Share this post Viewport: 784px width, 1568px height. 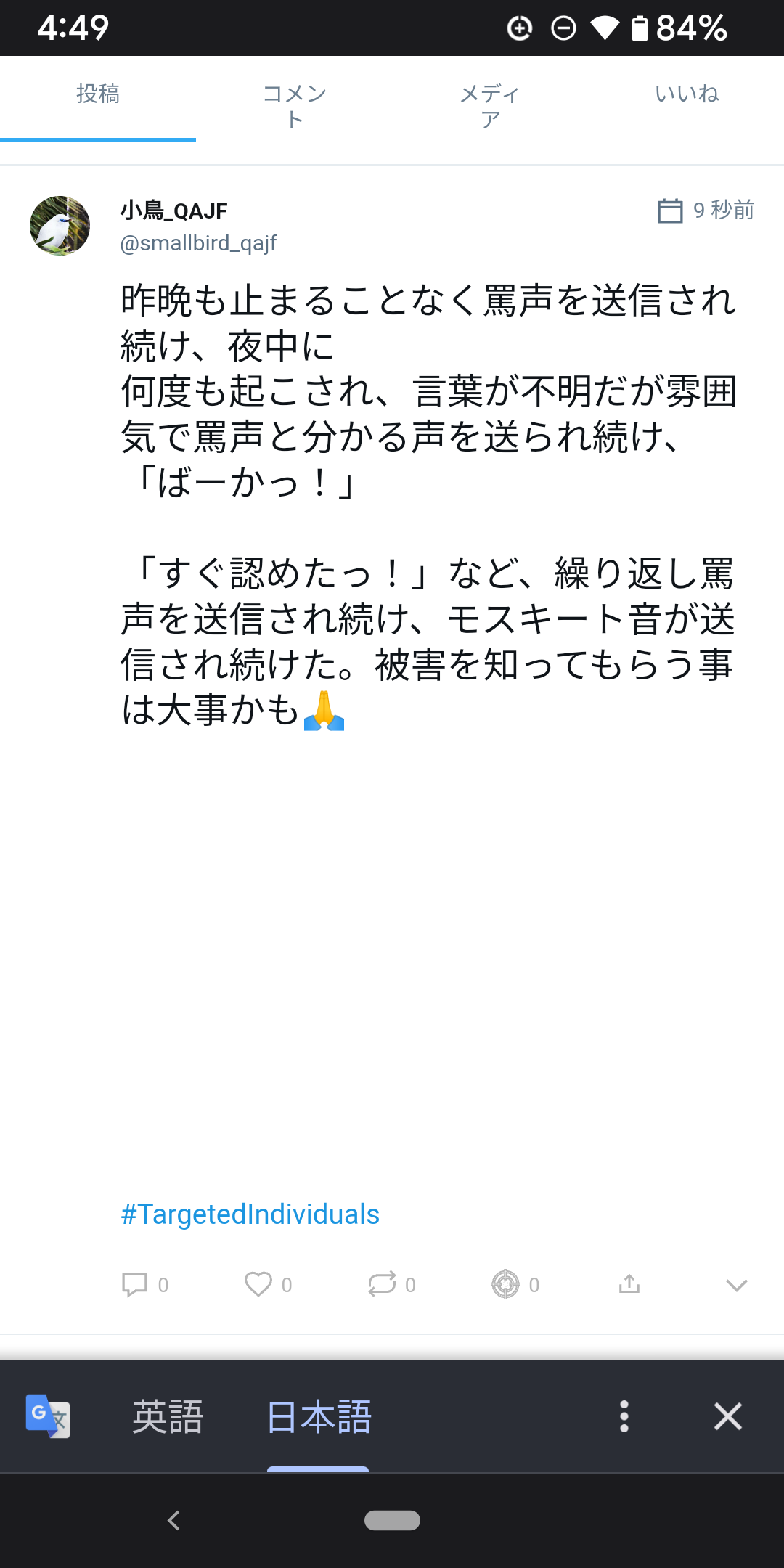(629, 1284)
